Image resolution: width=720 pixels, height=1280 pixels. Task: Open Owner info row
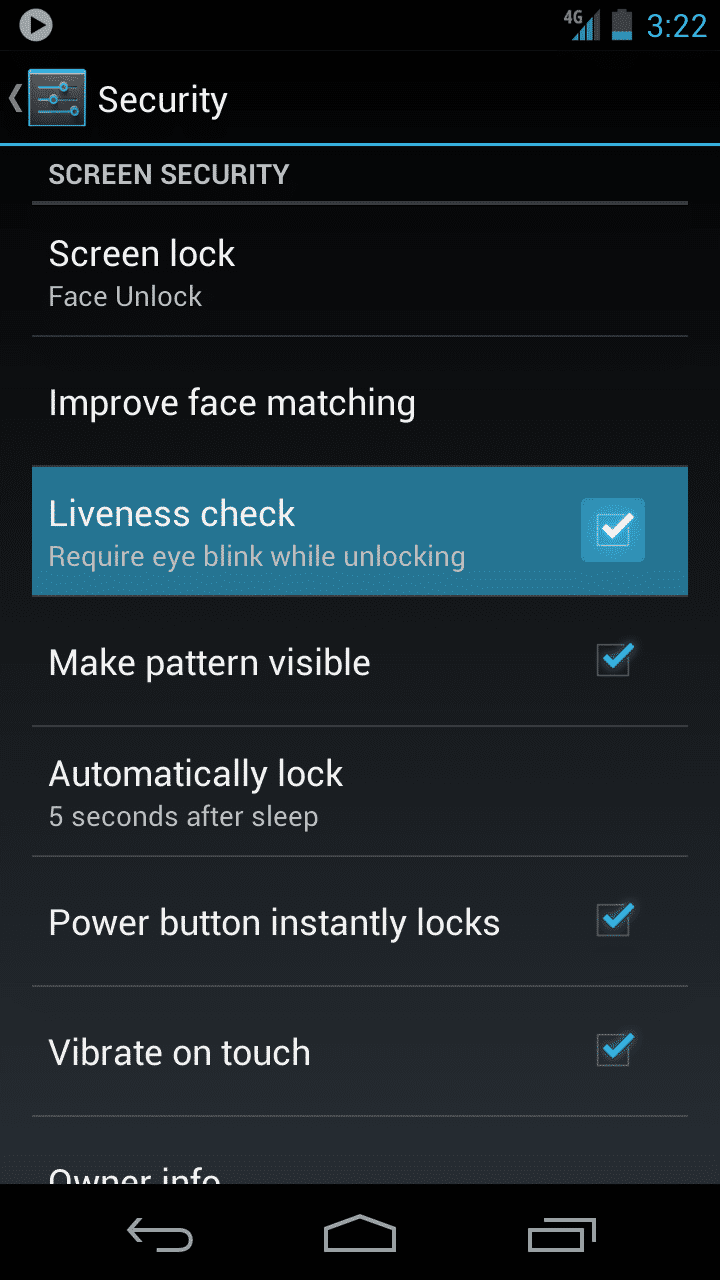coord(360,1168)
